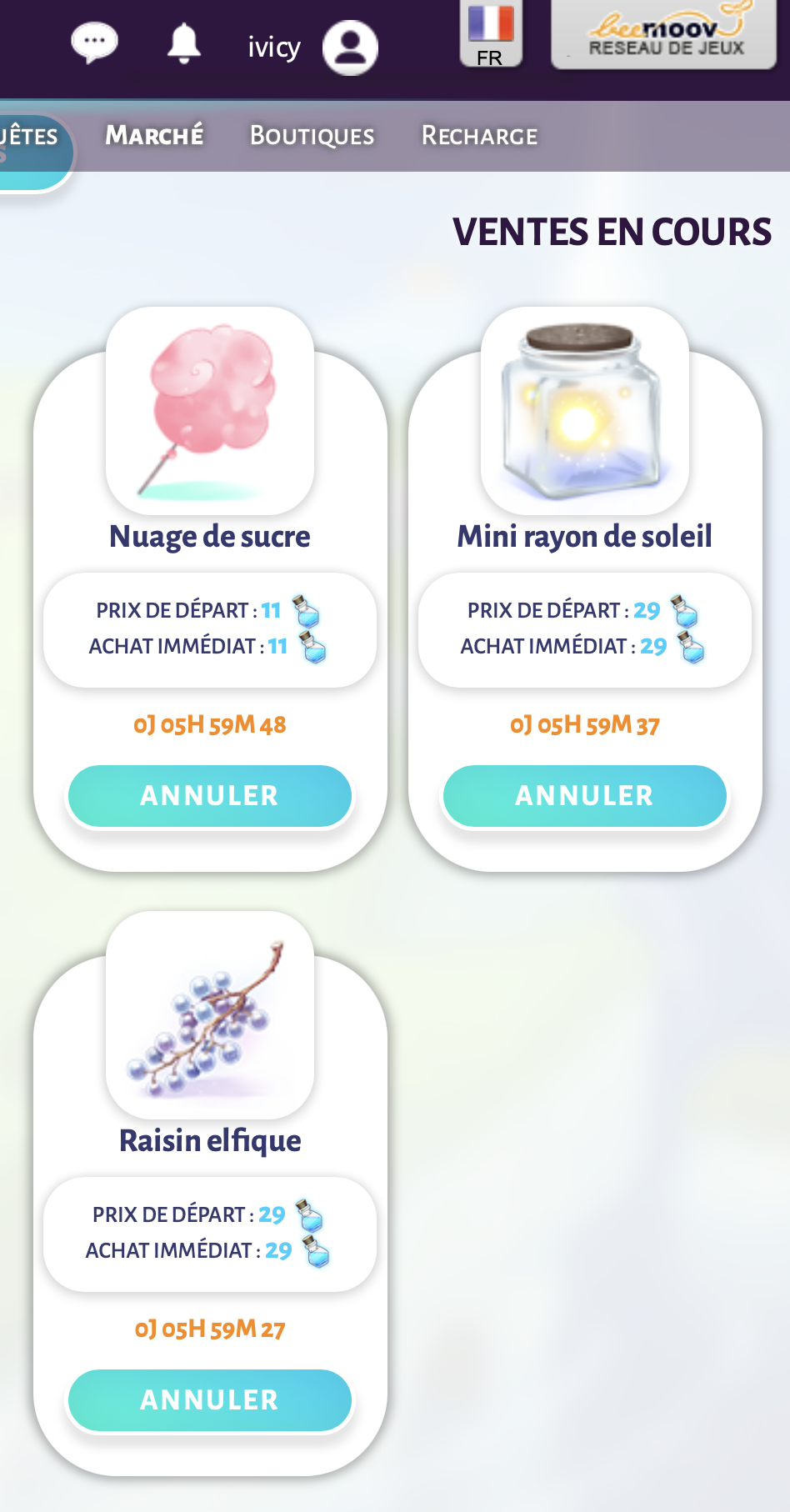Change language with the FR flag

point(491,33)
